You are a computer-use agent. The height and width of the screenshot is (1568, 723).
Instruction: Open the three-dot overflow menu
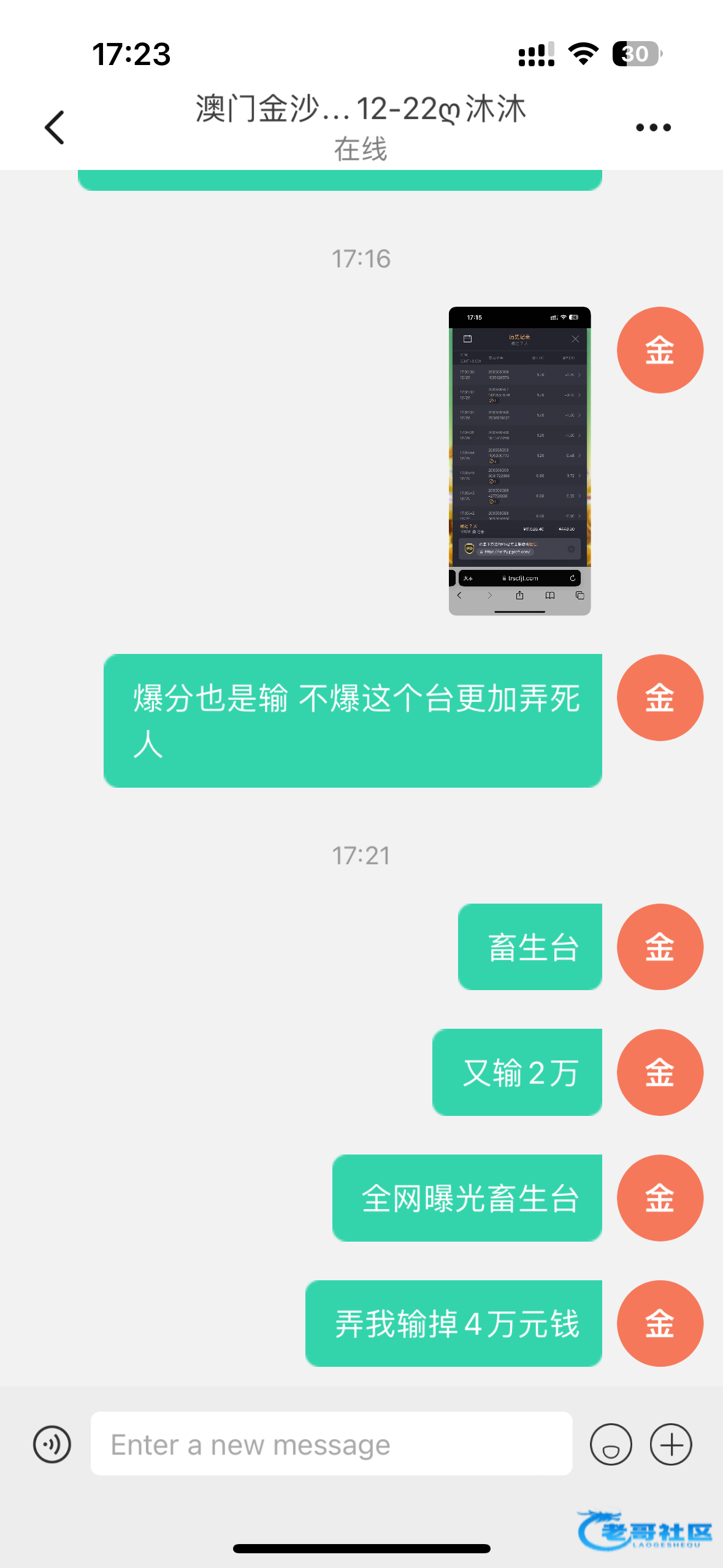point(653,128)
